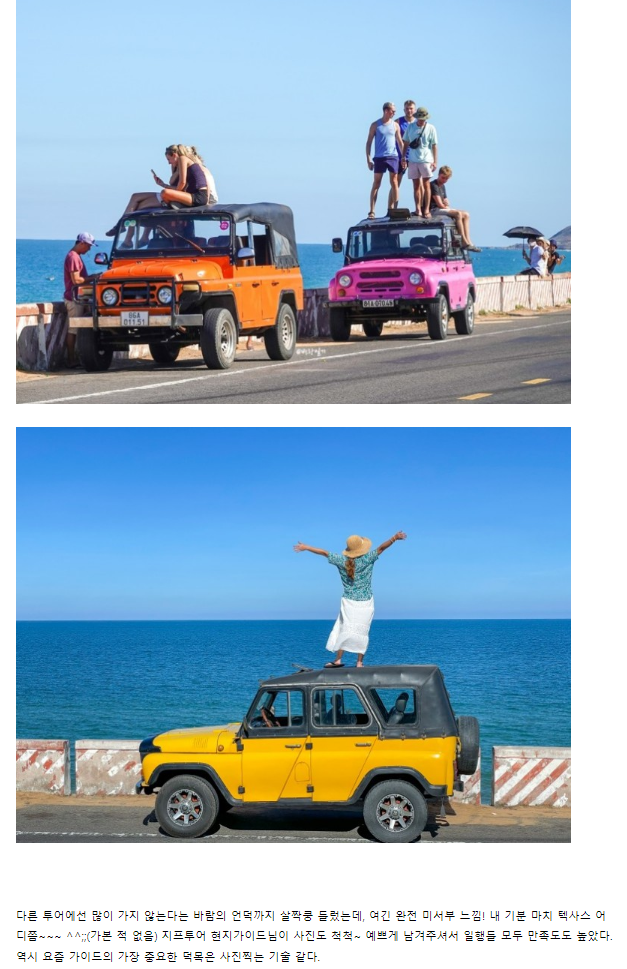
Task: Open the photo of orange and pink jeeps
Action: 293,201
